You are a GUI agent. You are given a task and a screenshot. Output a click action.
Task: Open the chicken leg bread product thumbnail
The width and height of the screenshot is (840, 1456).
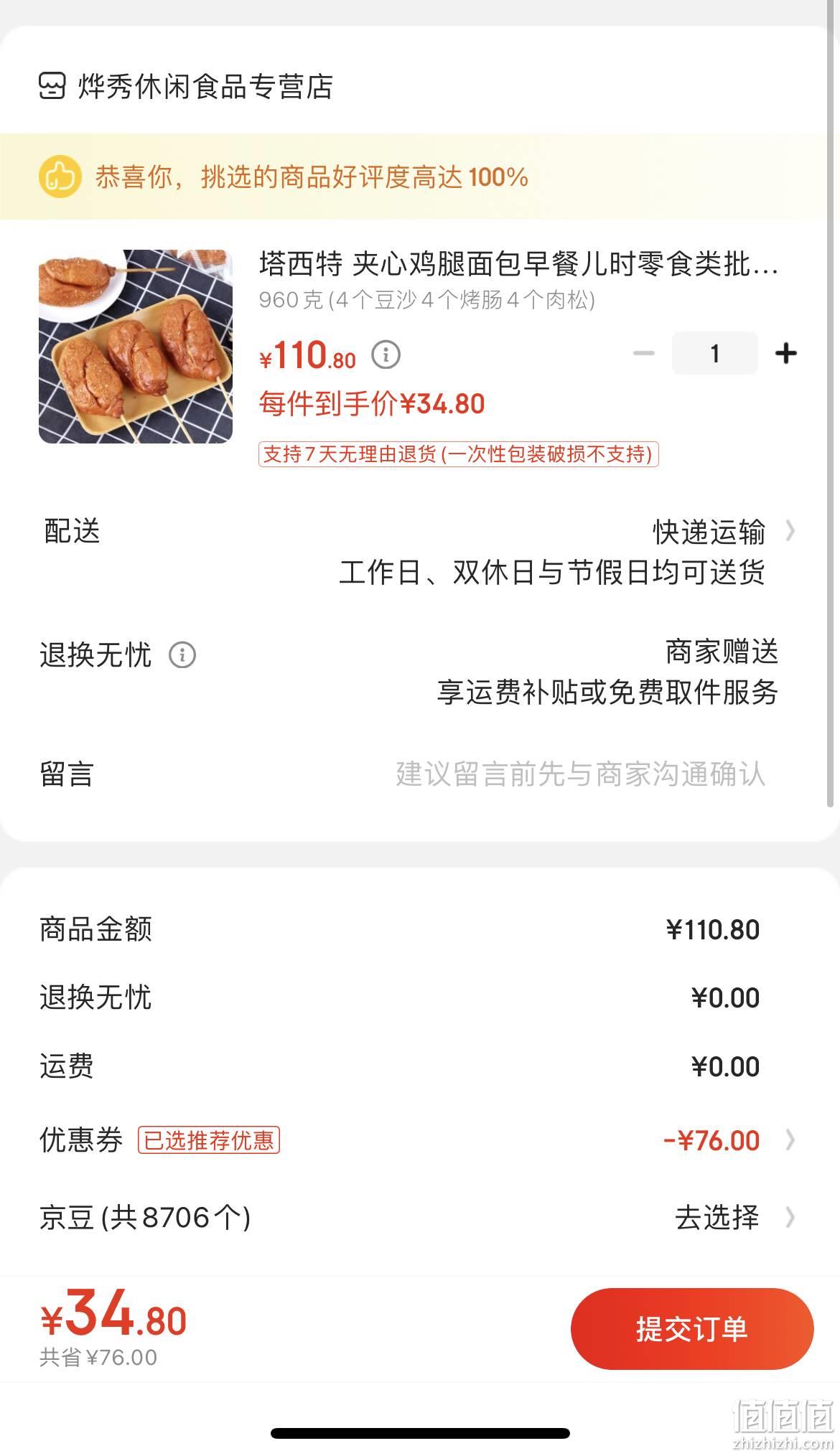pyautogui.click(x=136, y=346)
